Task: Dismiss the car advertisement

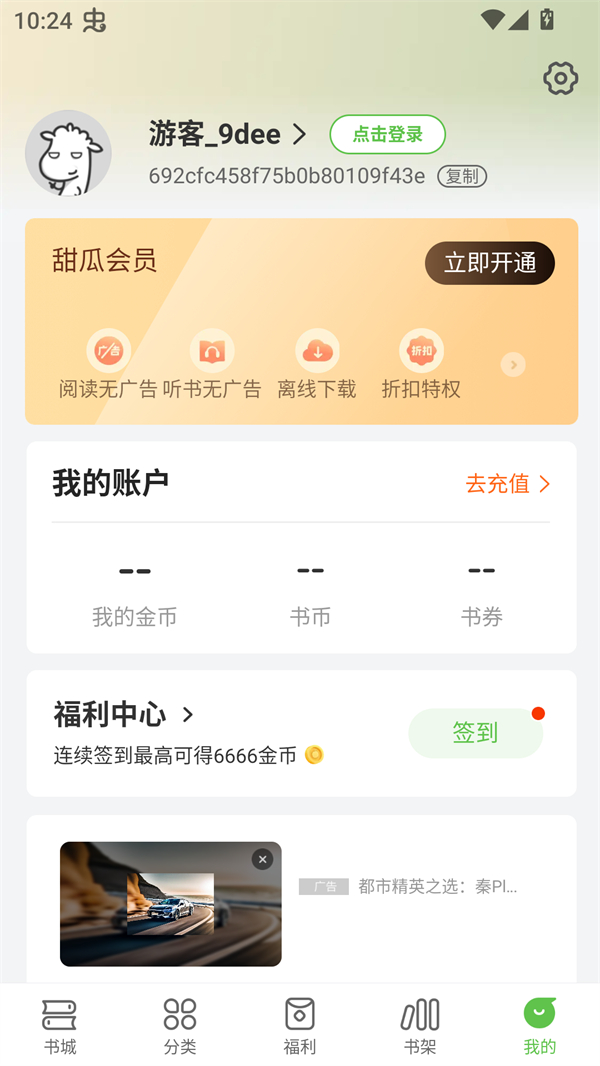Action: [x=262, y=859]
